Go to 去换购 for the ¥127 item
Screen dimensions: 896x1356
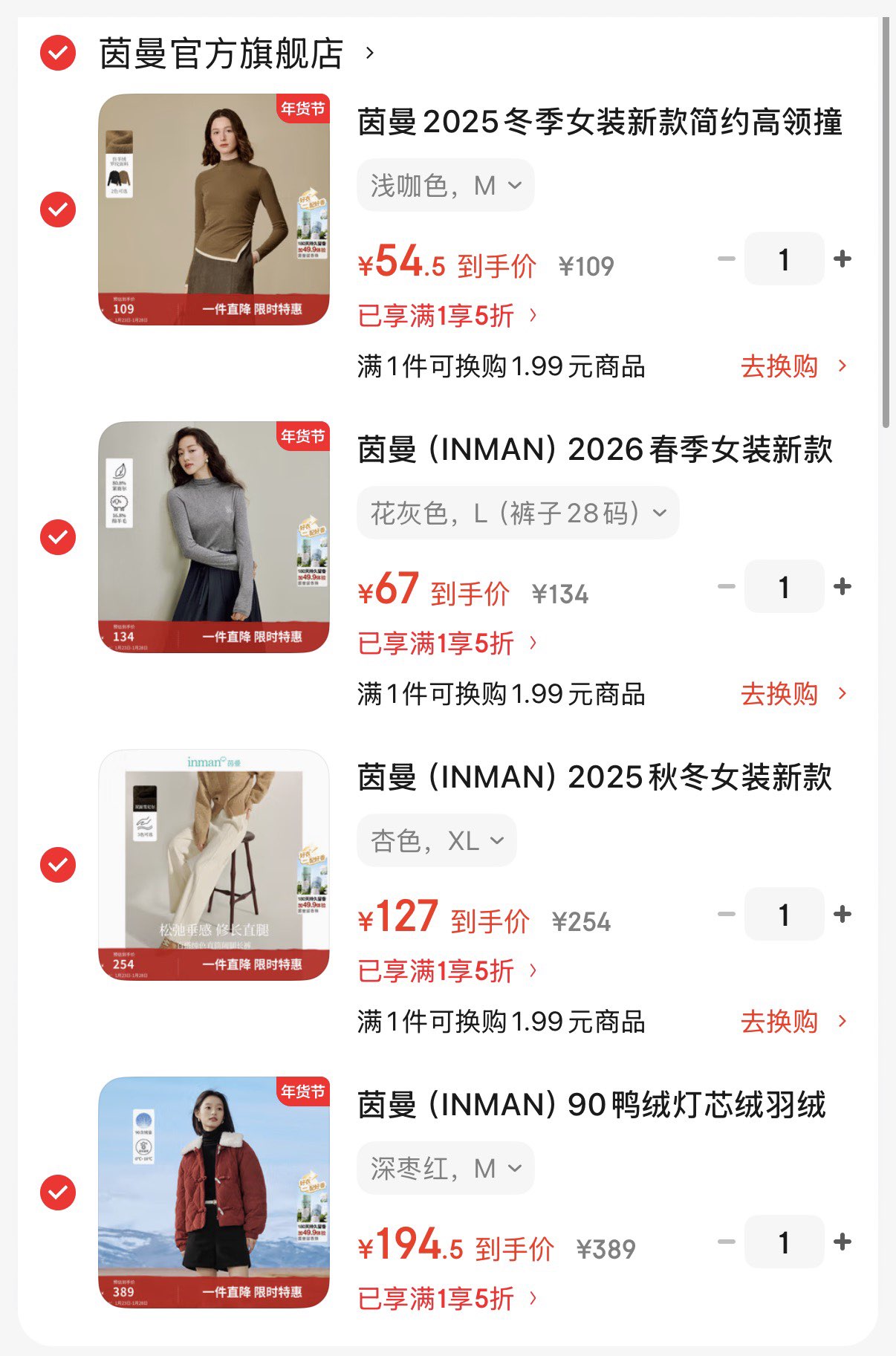[792, 1022]
